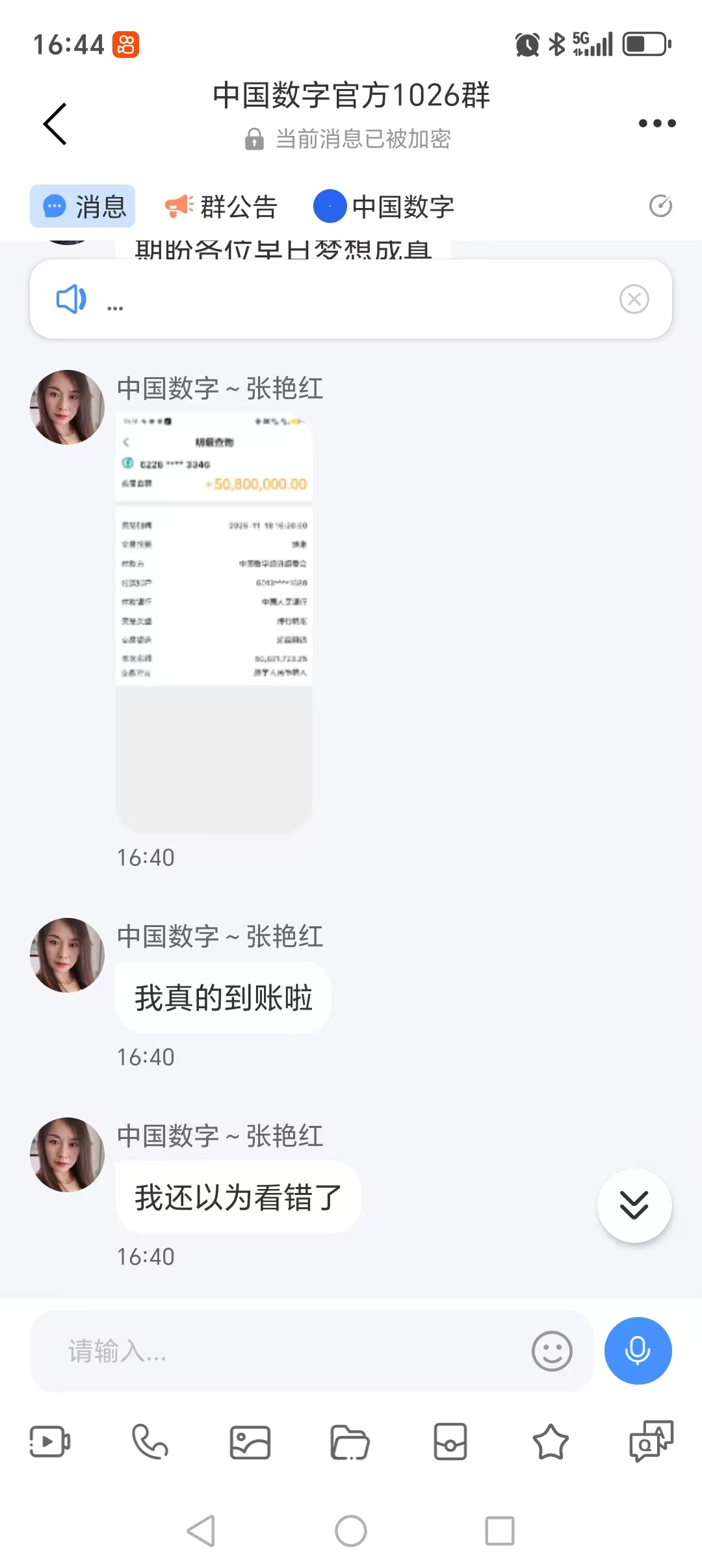
Task: Mute the currently playing voice message
Action: click(x=71, y=299)
